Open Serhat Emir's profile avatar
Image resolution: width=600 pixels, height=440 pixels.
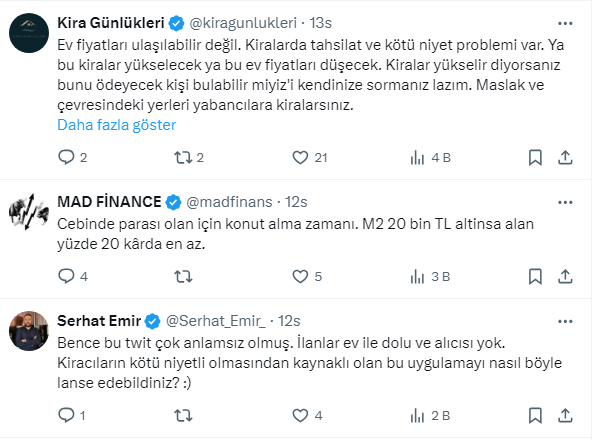pyautogui.click(x=28, y=329)
